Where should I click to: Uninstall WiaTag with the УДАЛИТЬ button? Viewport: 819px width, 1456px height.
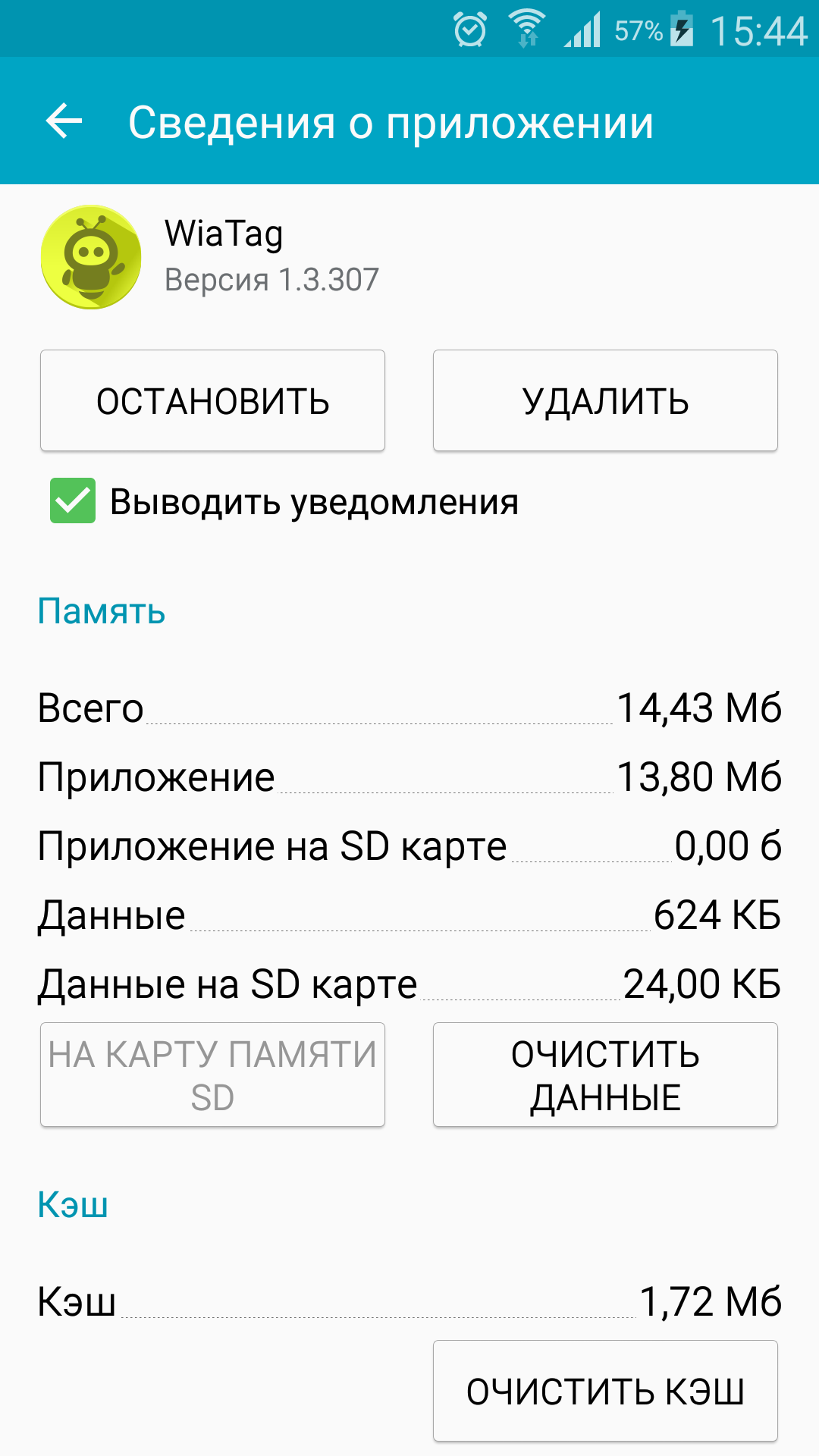pos(605,400)
